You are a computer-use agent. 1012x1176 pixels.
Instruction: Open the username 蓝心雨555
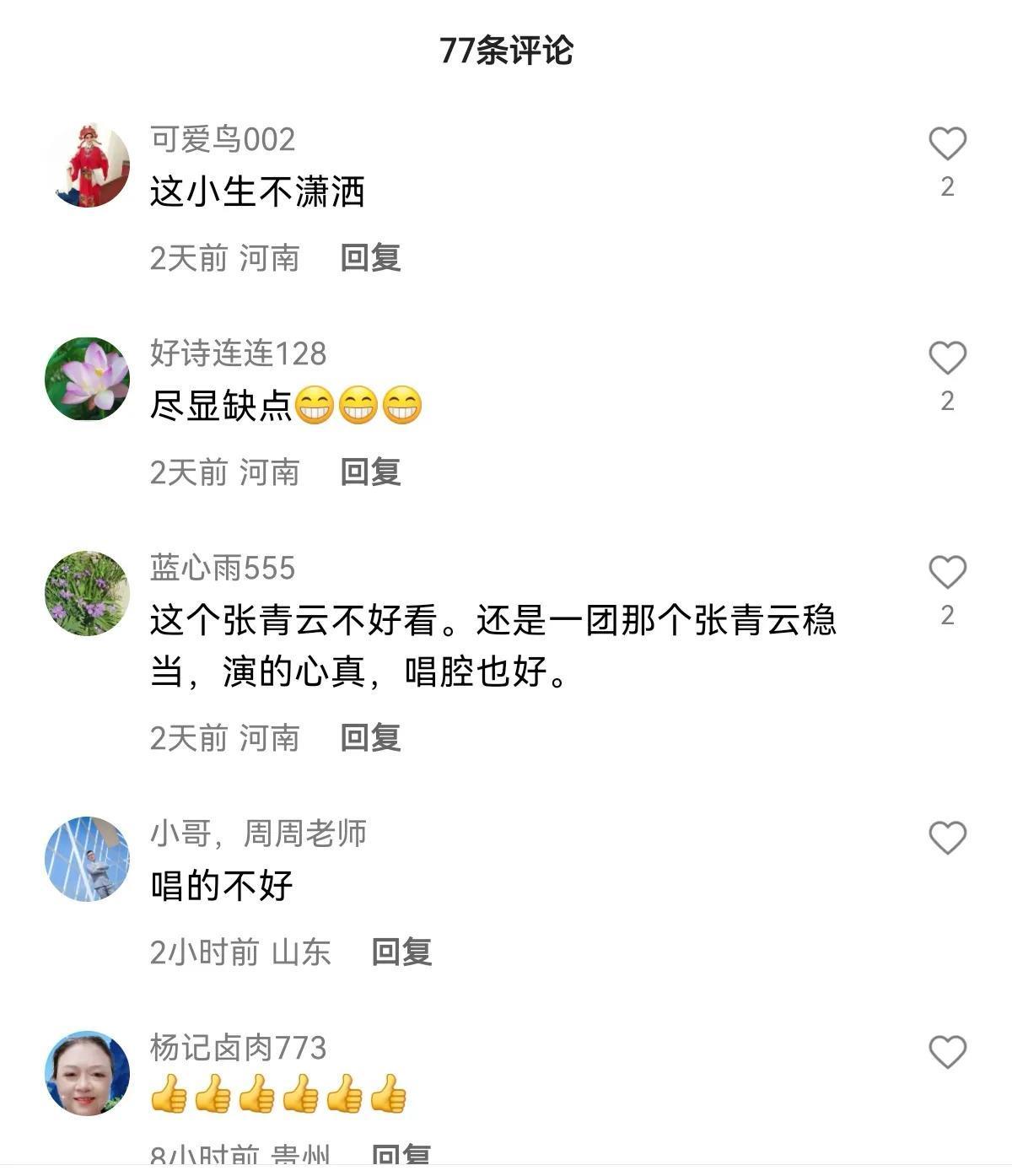click(x=223, y=568)
